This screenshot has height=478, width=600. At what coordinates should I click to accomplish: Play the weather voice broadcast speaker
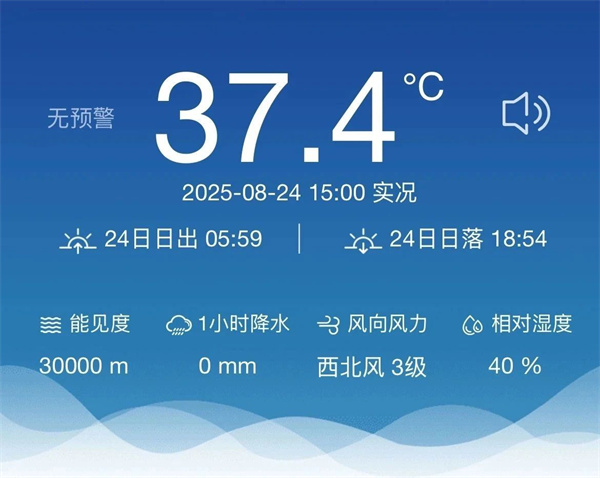524,115
